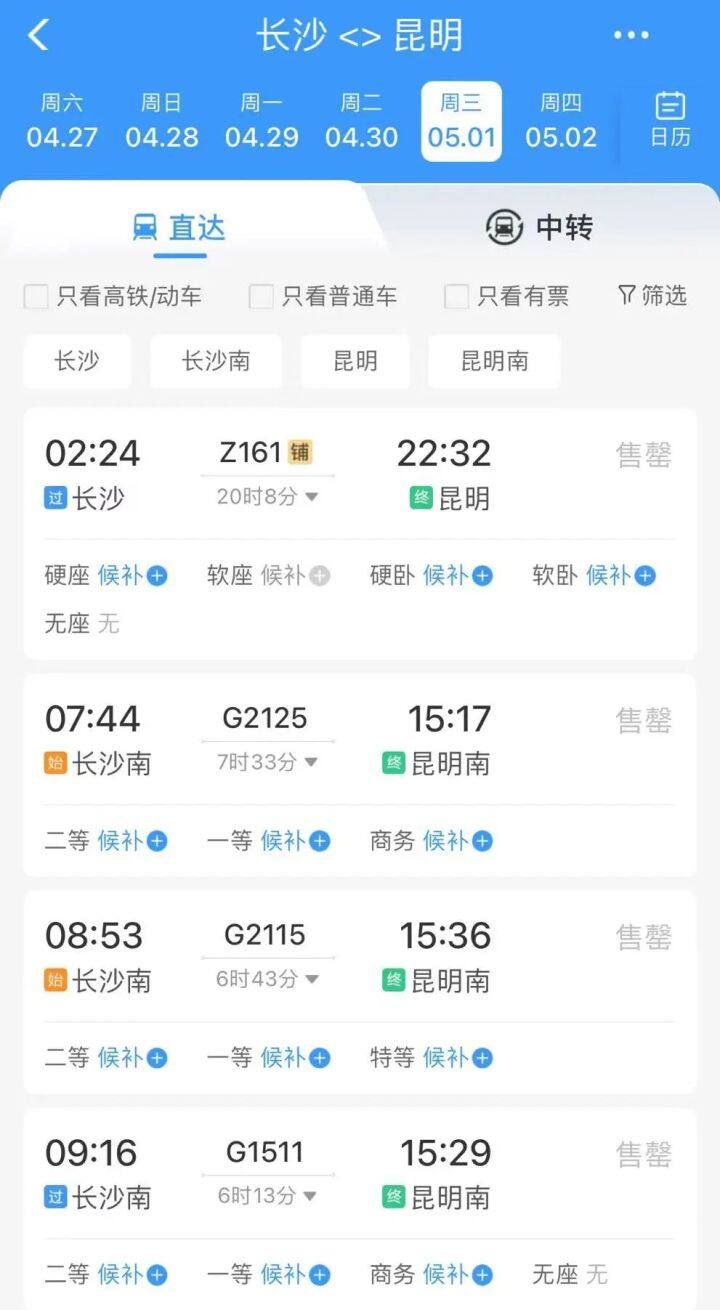This screenshot has height=1310, width=720.
Task: Tap the transfer icon next to 中转
Action: coord(504,227)
